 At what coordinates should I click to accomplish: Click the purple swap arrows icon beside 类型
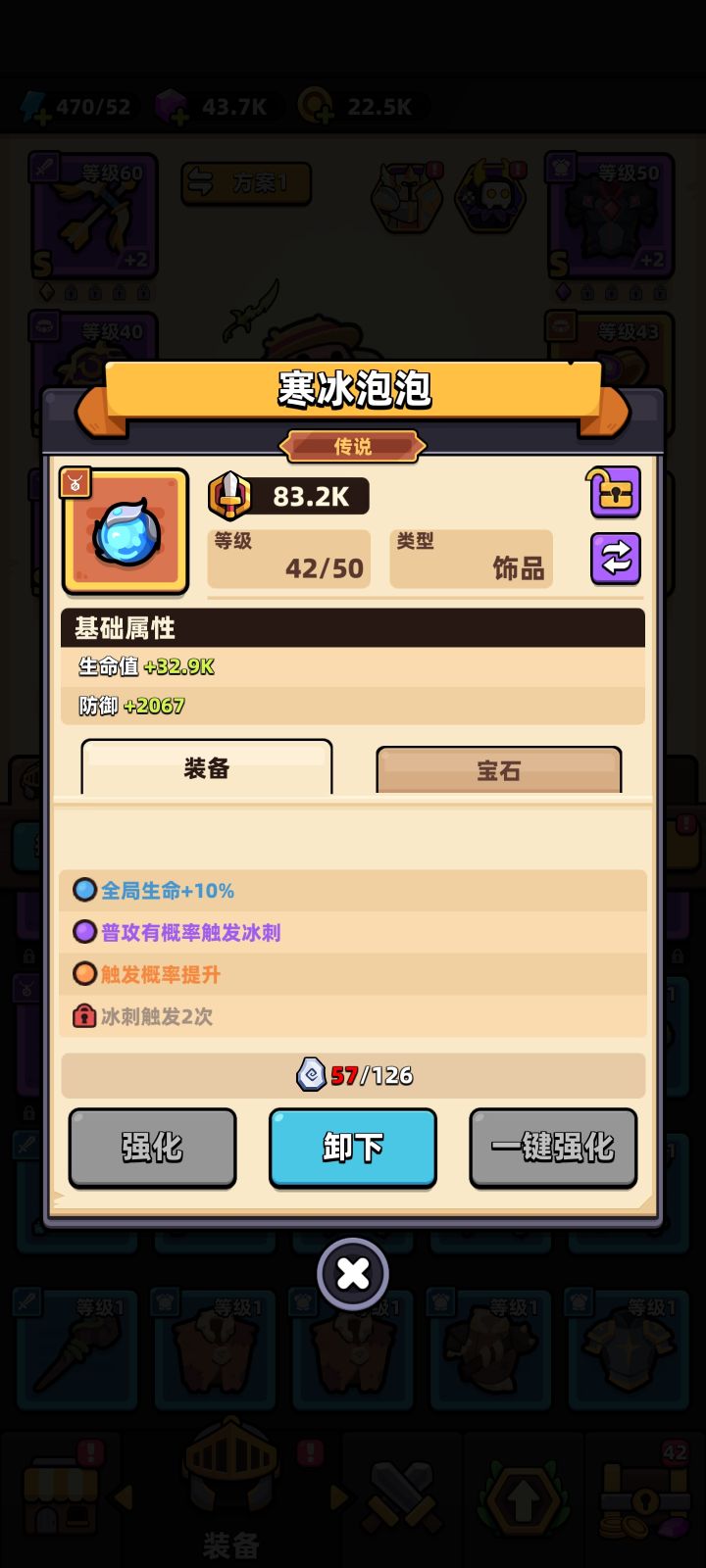(x=616, y=558)
